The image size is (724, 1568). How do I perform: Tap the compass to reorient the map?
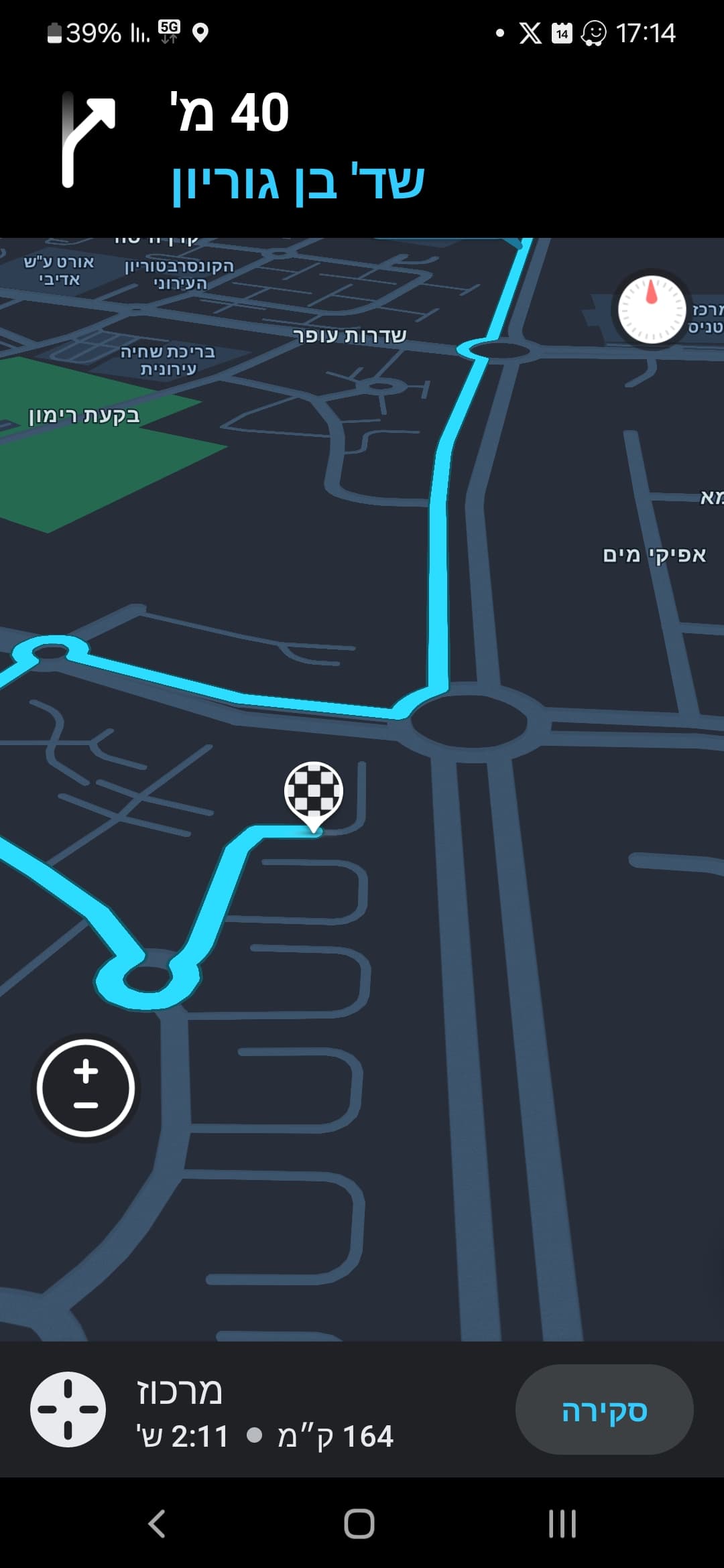652,310
